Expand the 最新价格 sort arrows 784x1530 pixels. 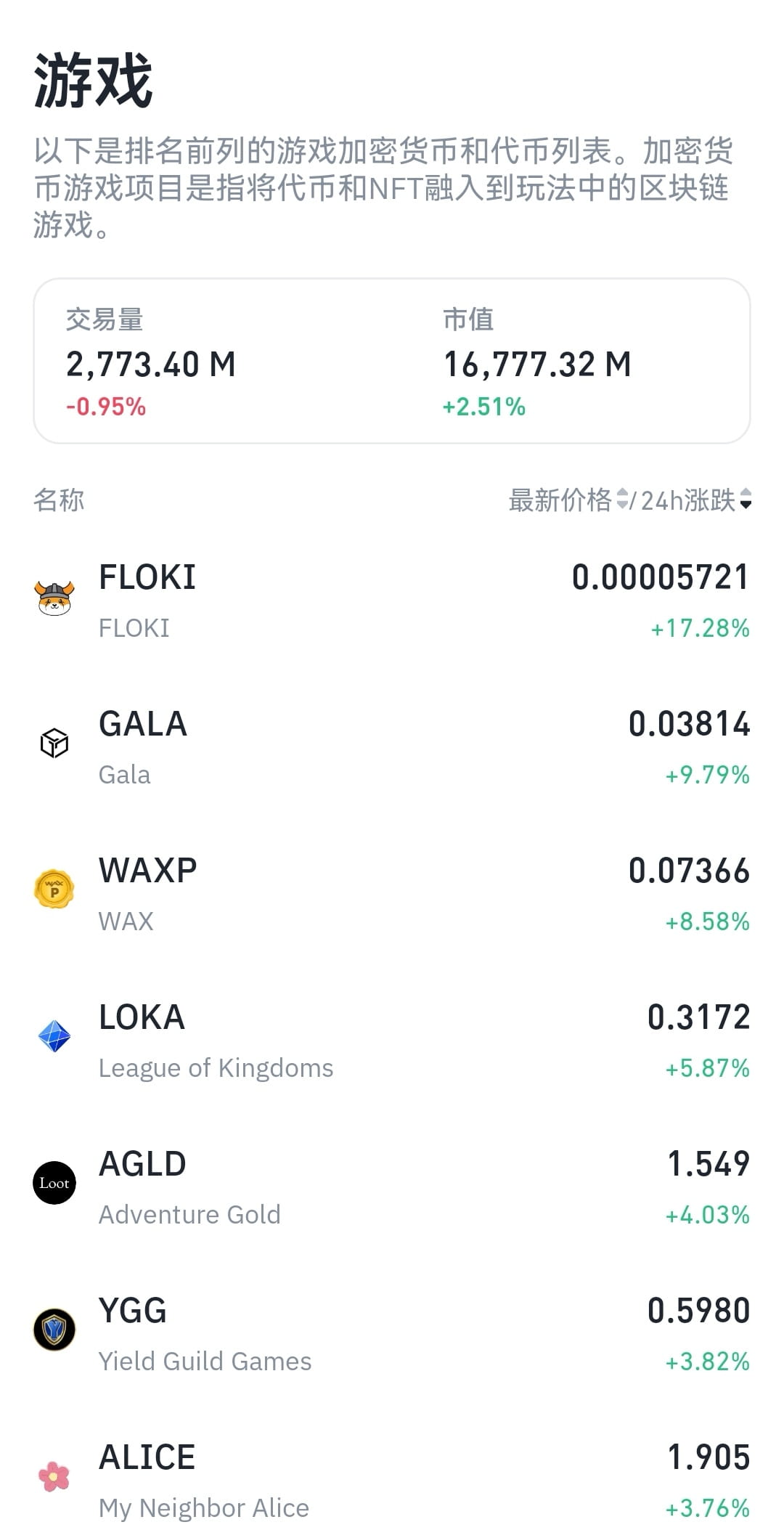(x=623, y=500)
